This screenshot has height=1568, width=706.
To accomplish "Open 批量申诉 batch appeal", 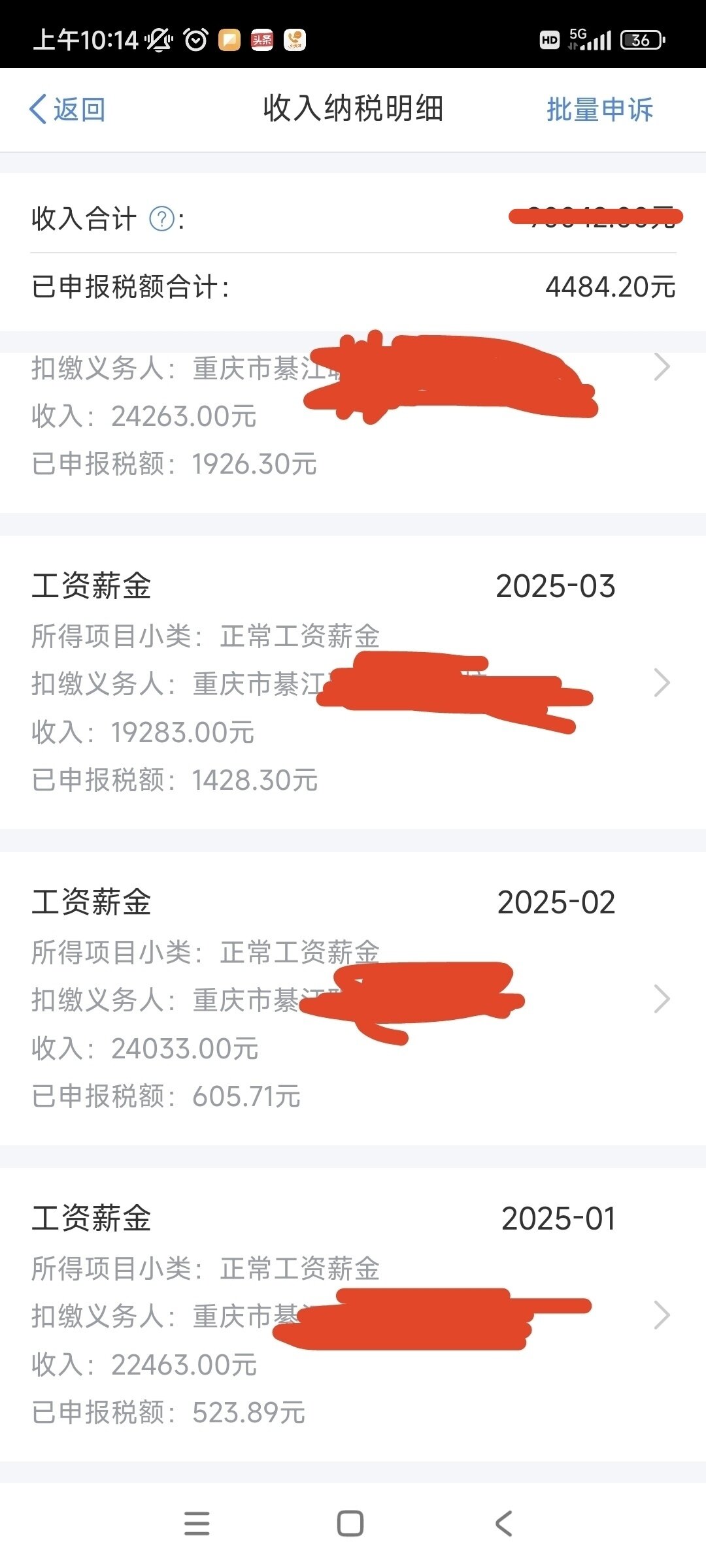I will [x=599, y=109].
